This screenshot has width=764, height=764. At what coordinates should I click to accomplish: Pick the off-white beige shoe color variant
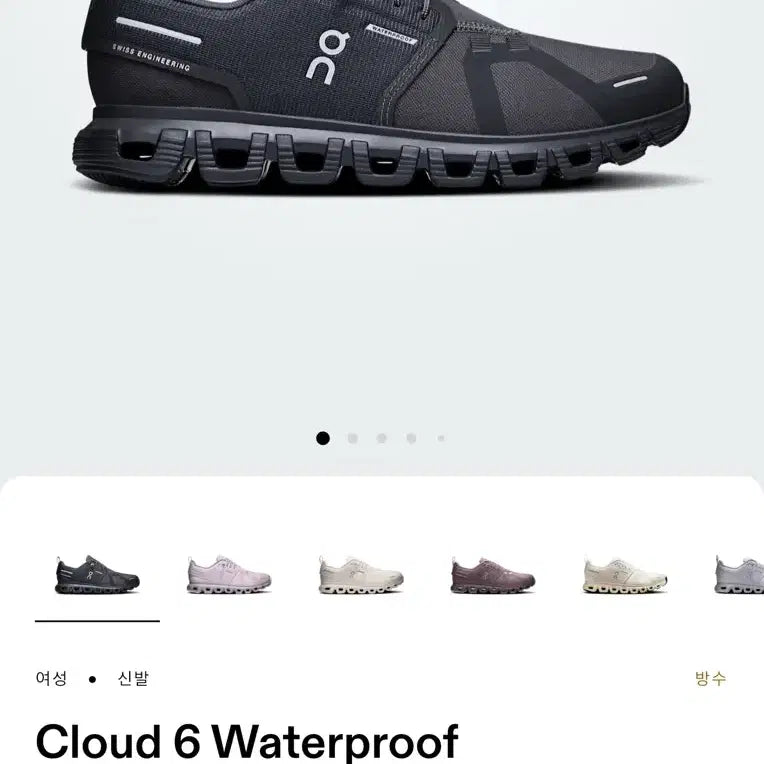(x=361, y=575)
